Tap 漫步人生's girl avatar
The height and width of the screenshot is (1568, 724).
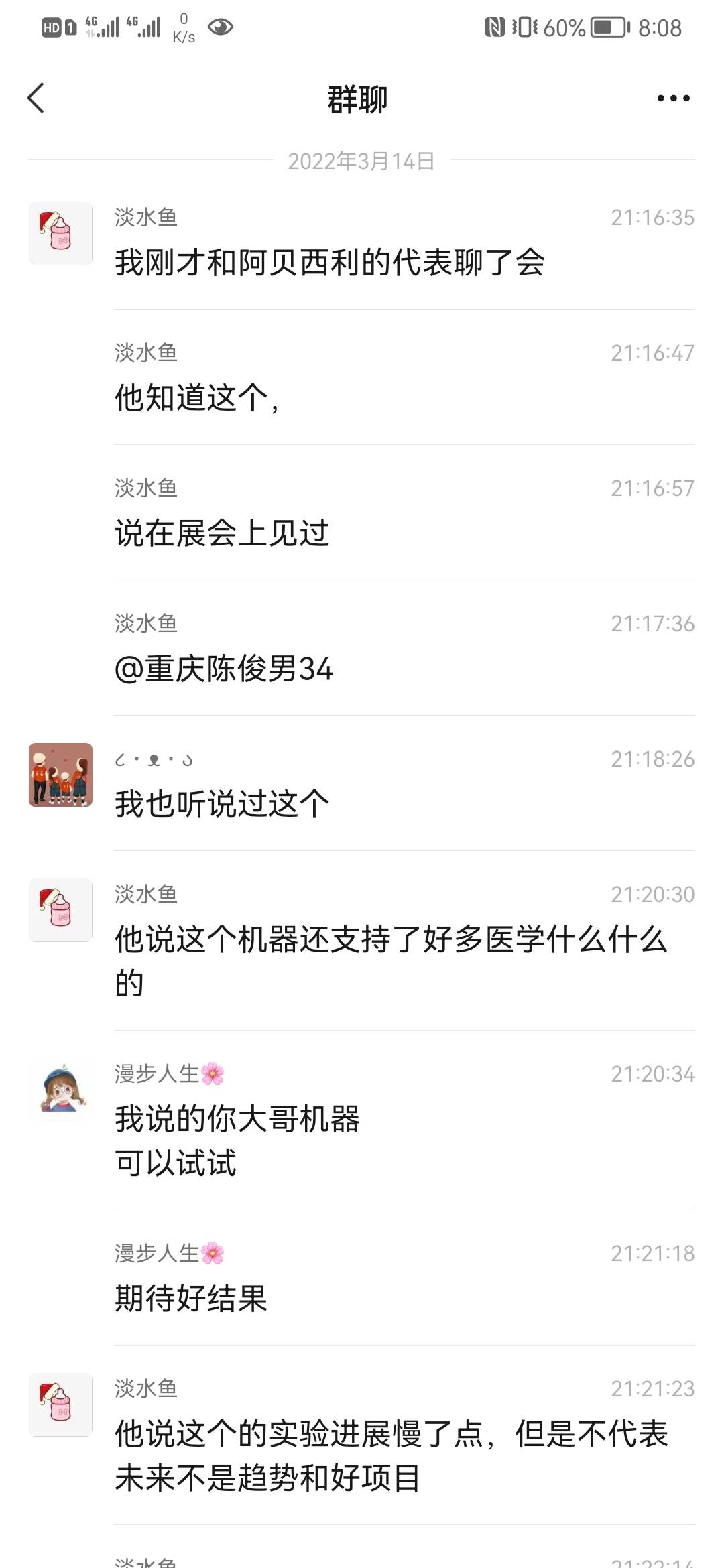point(60,1089)
